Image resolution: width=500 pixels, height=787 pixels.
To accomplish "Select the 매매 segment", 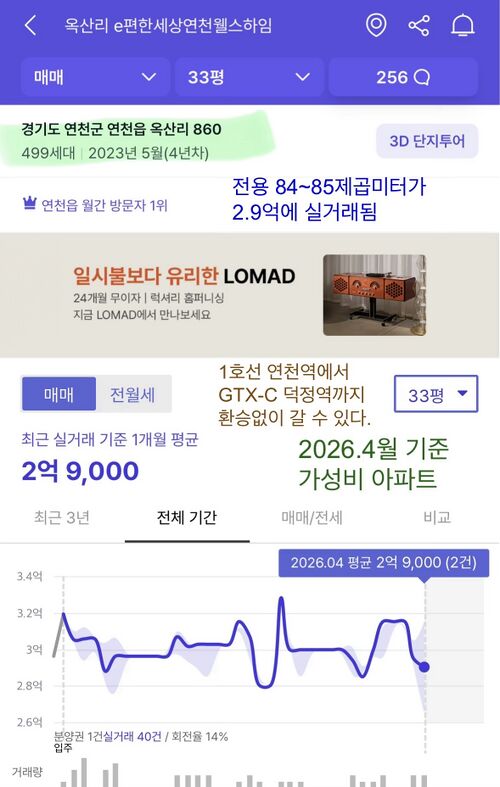I will click(x=59, y=395).
